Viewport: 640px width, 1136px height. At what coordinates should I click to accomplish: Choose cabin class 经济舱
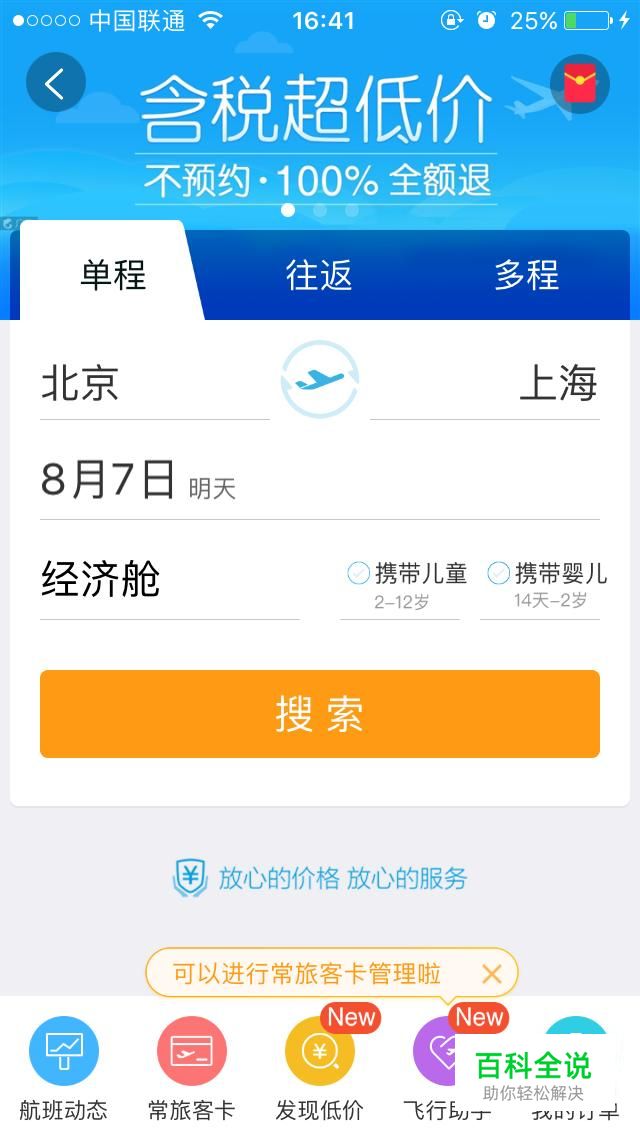click(x=101, y=579)
